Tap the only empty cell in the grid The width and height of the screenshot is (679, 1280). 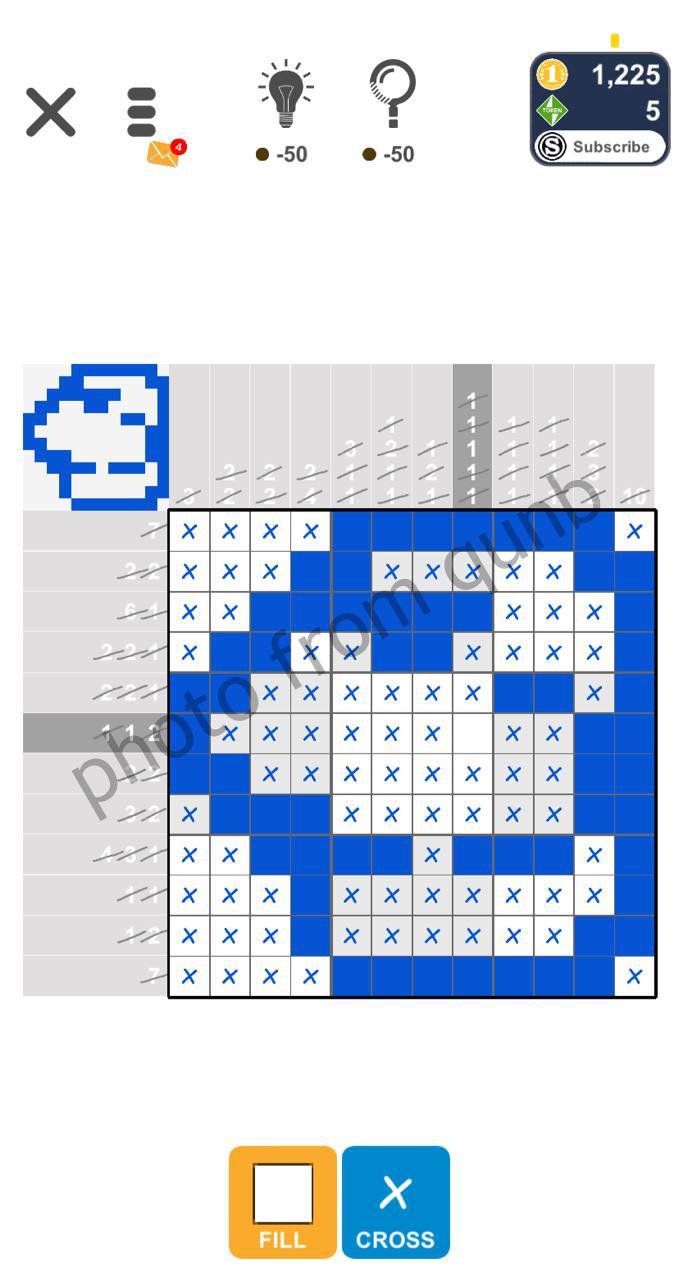(x=472, y=733)
